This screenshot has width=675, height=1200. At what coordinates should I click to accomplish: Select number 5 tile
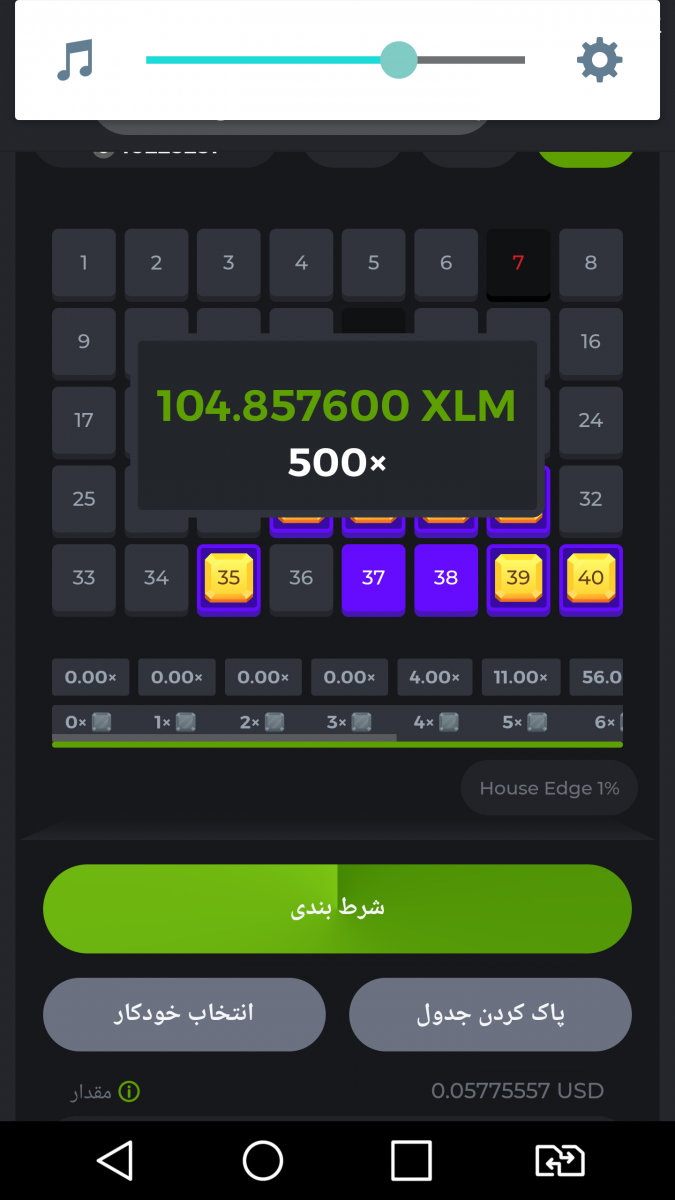[x=373, y=263]
